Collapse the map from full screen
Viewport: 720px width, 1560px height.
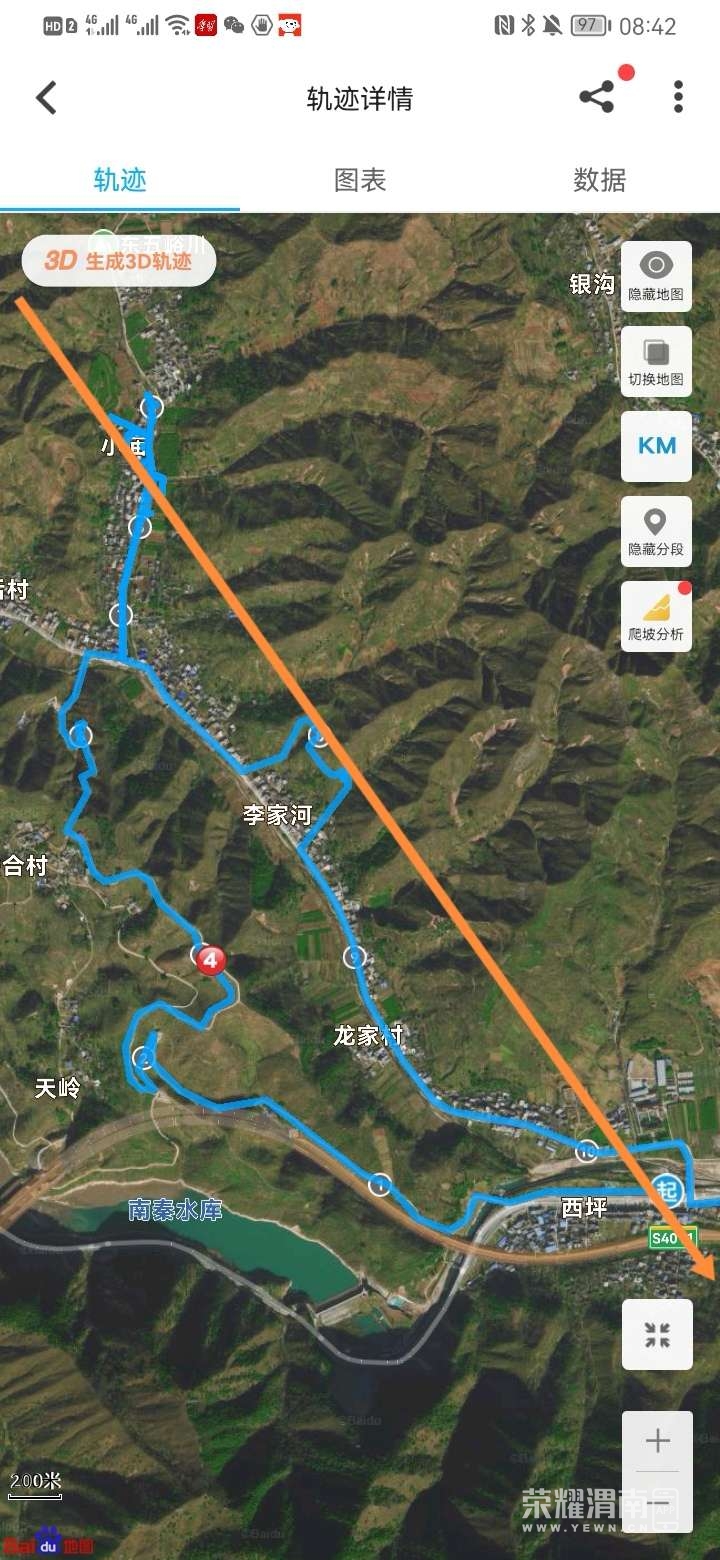coord(657,1334)
